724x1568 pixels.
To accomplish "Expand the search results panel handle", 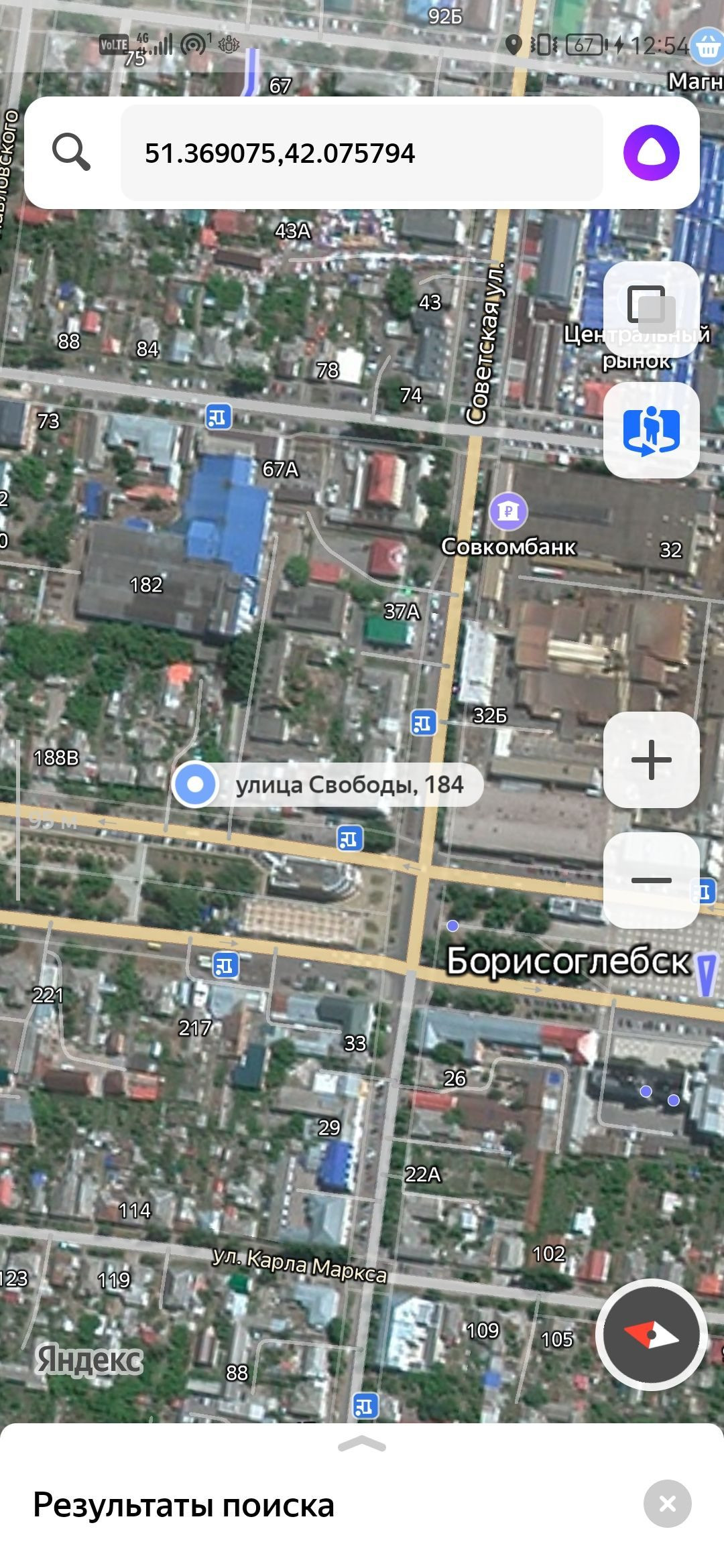I will pyautogui.click(x=362, y=1445).
